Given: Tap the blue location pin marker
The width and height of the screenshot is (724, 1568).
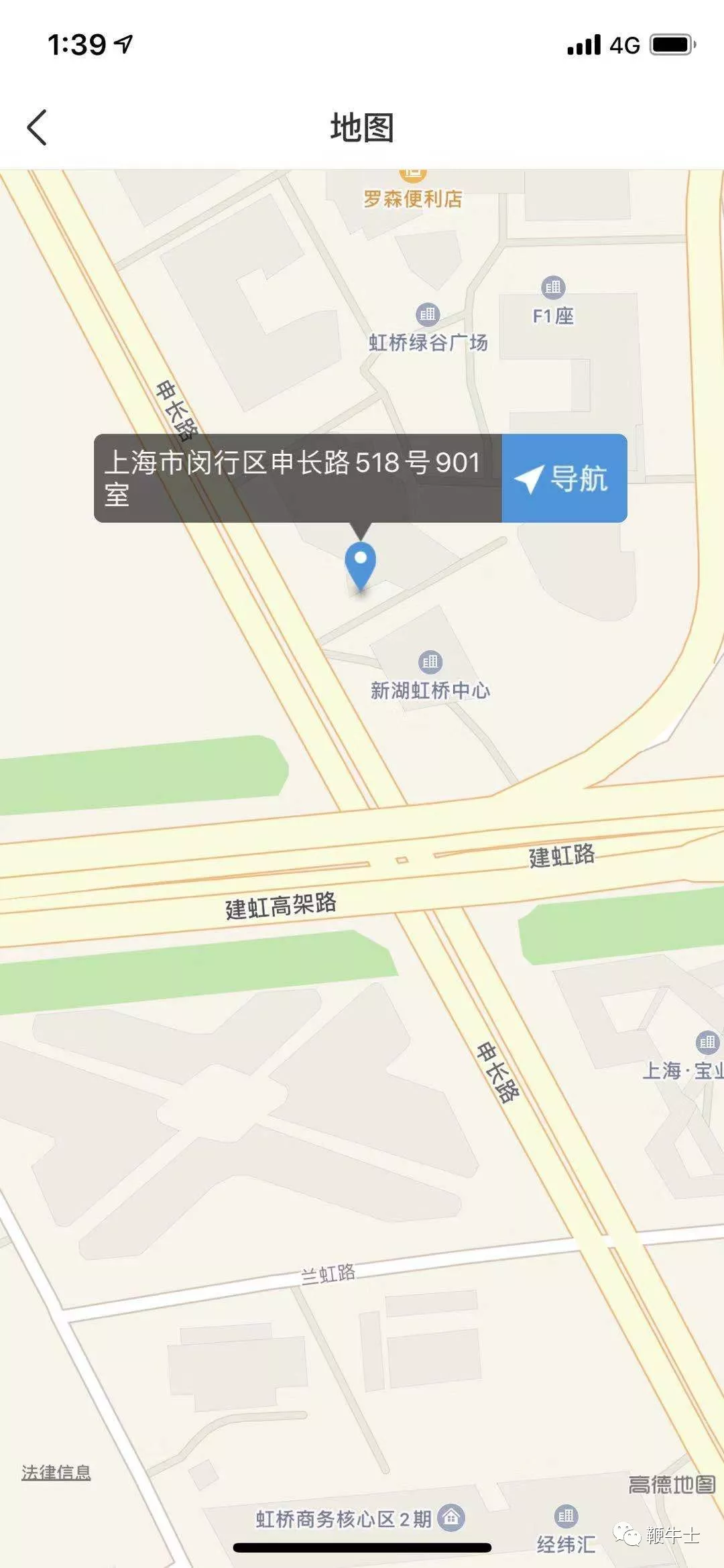Looking at the screenshot, I should click(361, 564).
